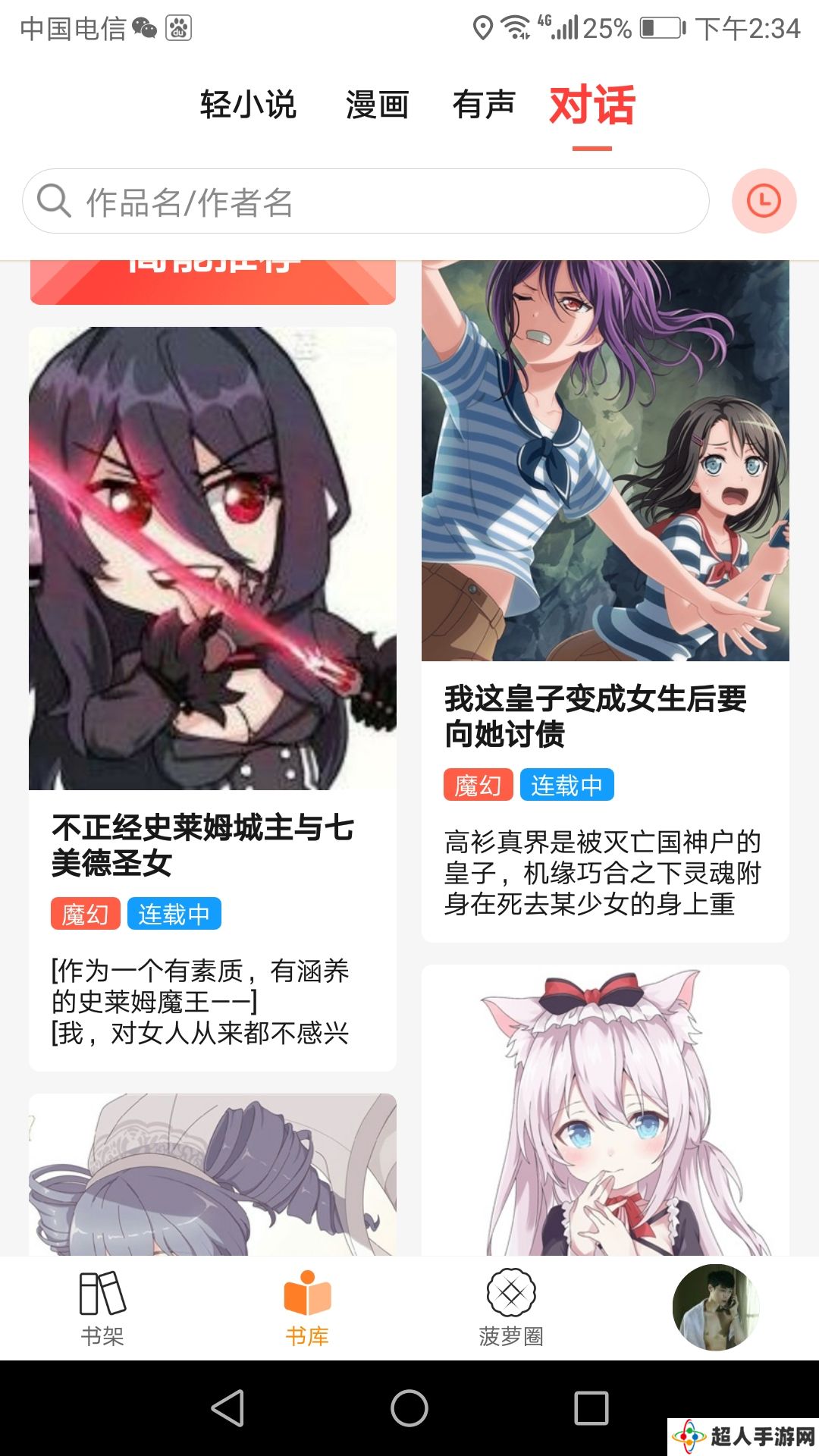Open the reading history clock icon
Image resolution: width=819 pixels, height=1456 pixels.
pyautogui.click(x=764, y=201)
